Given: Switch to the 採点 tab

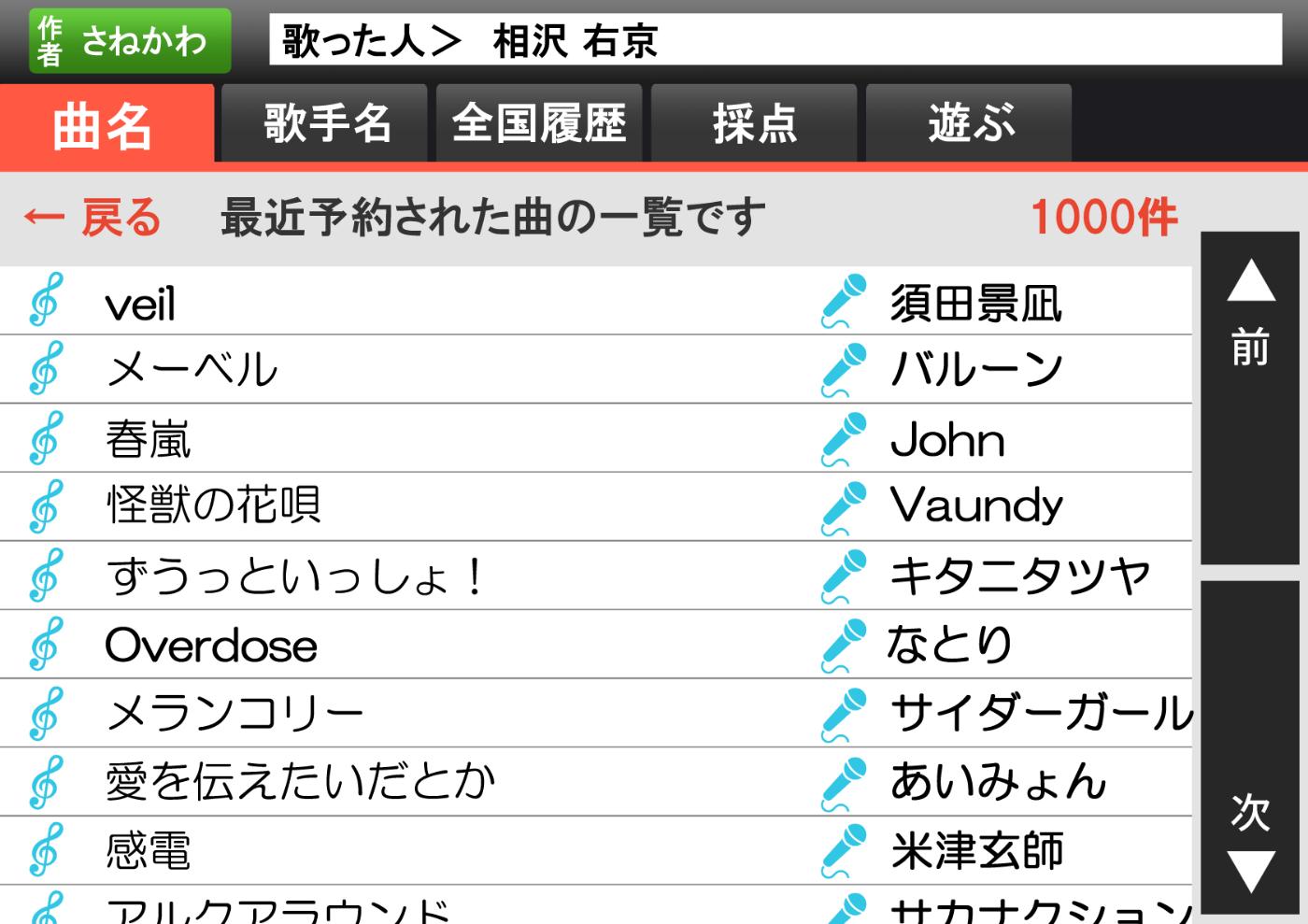Looking at the screenshot, I should point(754,123).
